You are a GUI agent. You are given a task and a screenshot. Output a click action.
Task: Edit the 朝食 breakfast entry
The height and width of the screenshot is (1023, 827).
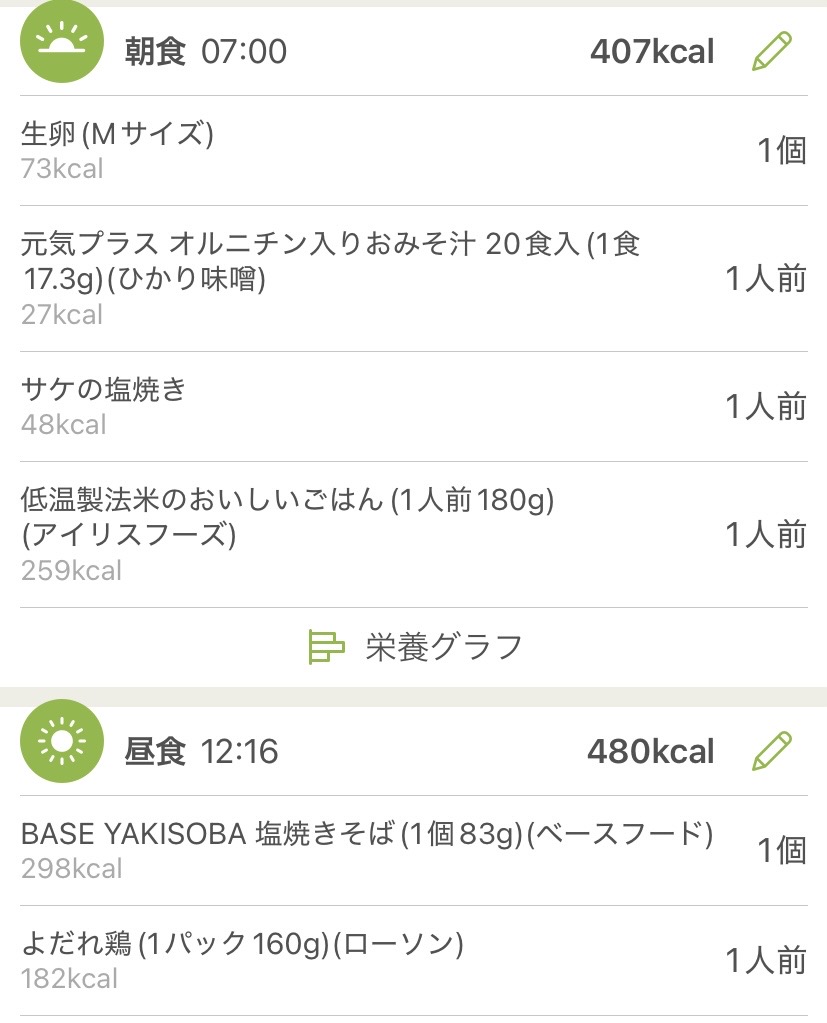coord(771,51)
